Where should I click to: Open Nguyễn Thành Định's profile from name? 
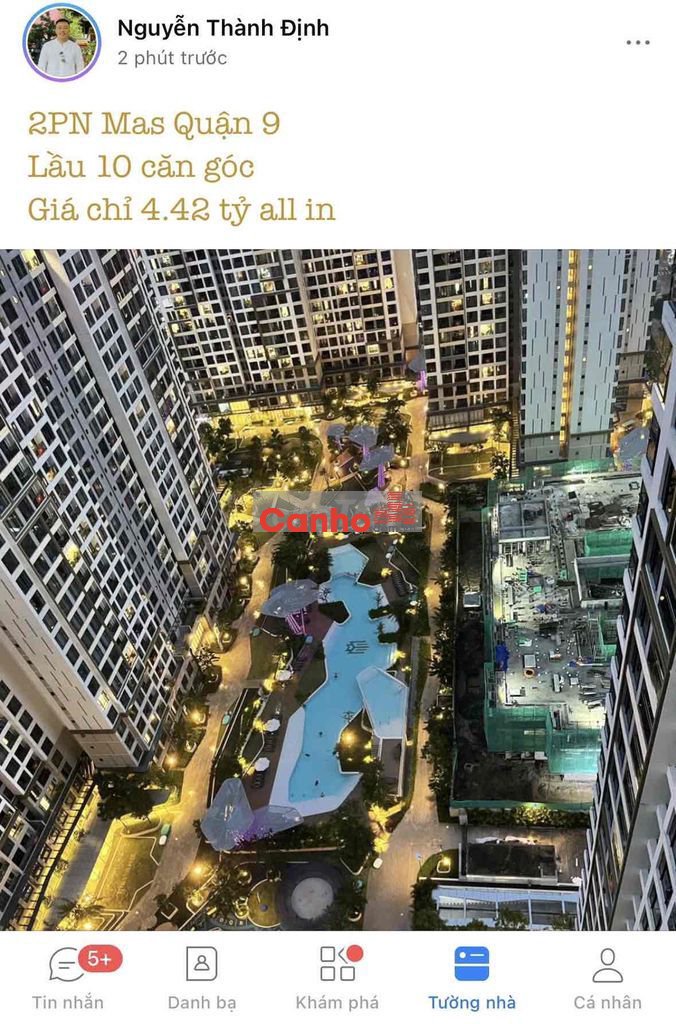pos(223,28)
